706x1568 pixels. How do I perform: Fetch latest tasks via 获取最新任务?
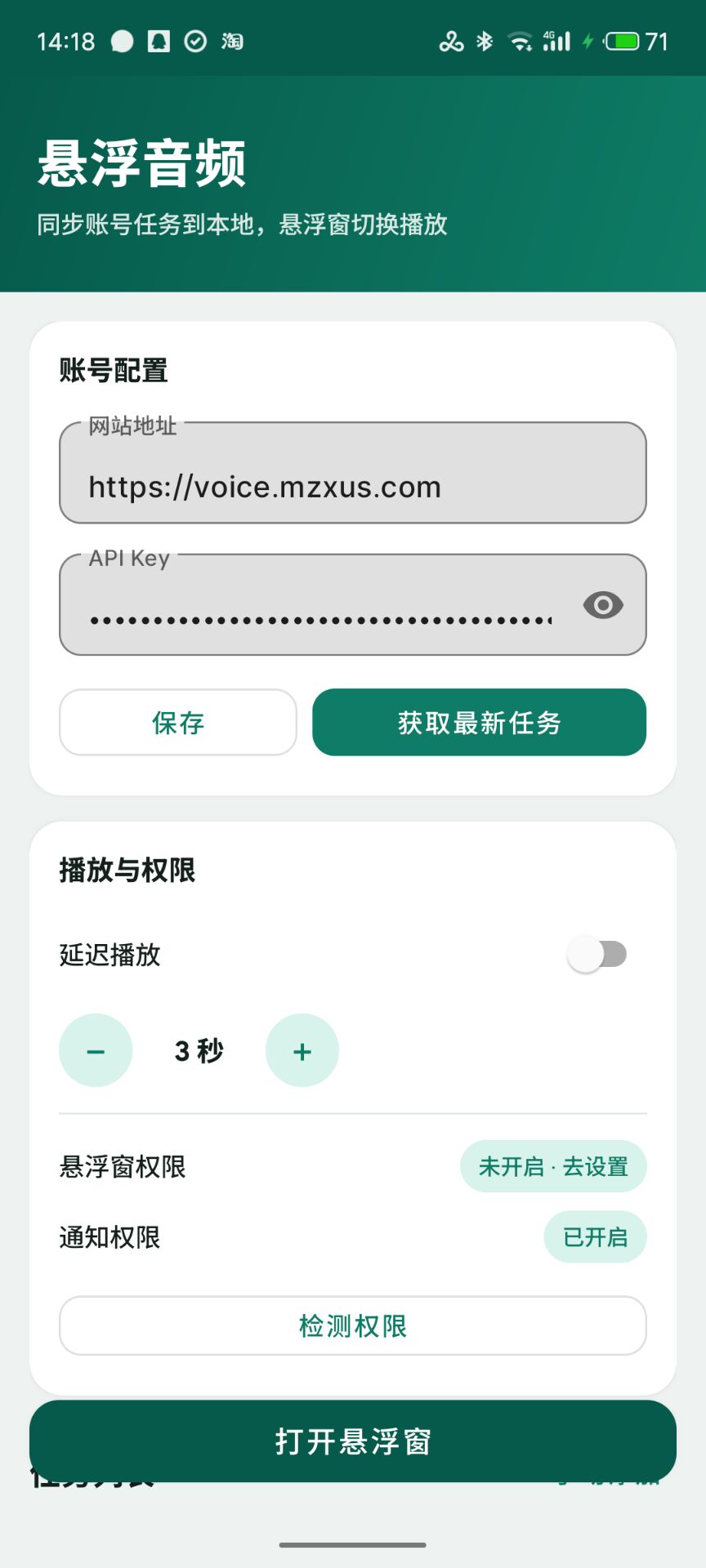pos(480,723)
